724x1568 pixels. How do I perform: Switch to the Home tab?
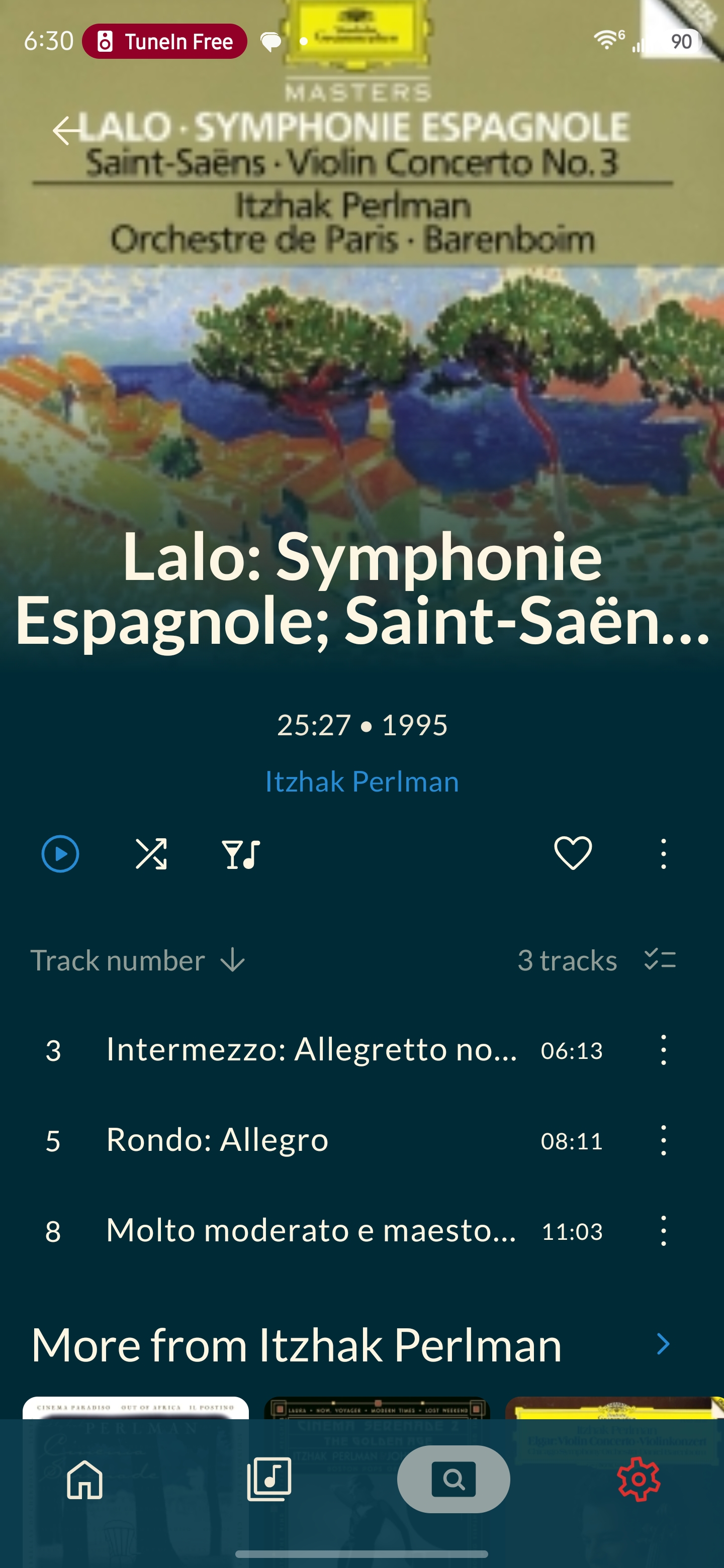84,1479
